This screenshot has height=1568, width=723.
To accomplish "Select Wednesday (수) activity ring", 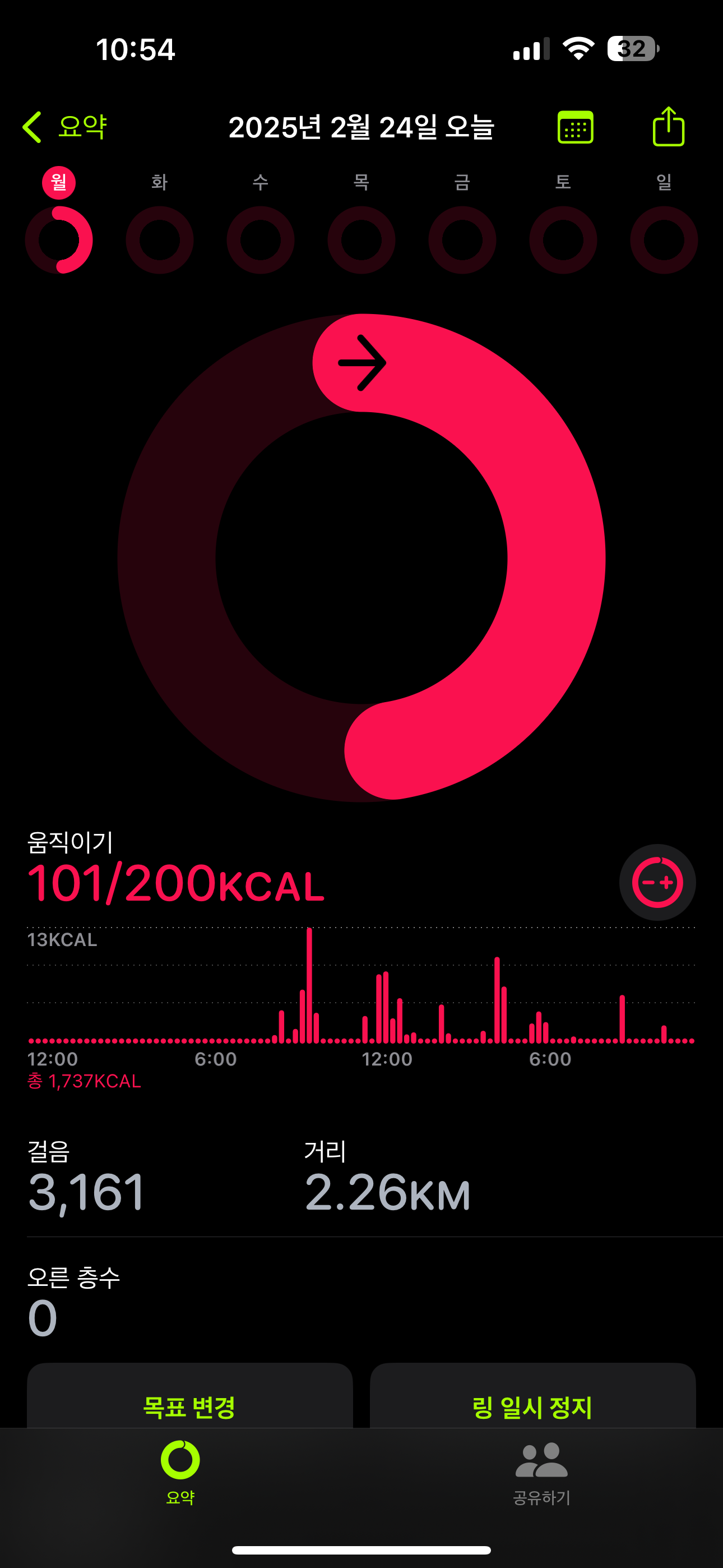I will pos(261,240).
